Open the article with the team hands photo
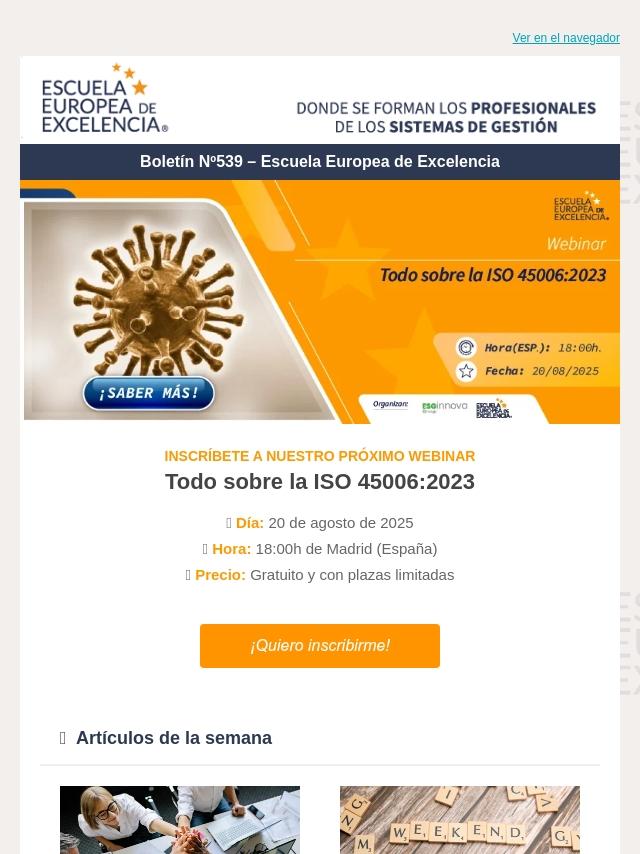This screenshot has width=640, height=854. (x=180, y=820)
